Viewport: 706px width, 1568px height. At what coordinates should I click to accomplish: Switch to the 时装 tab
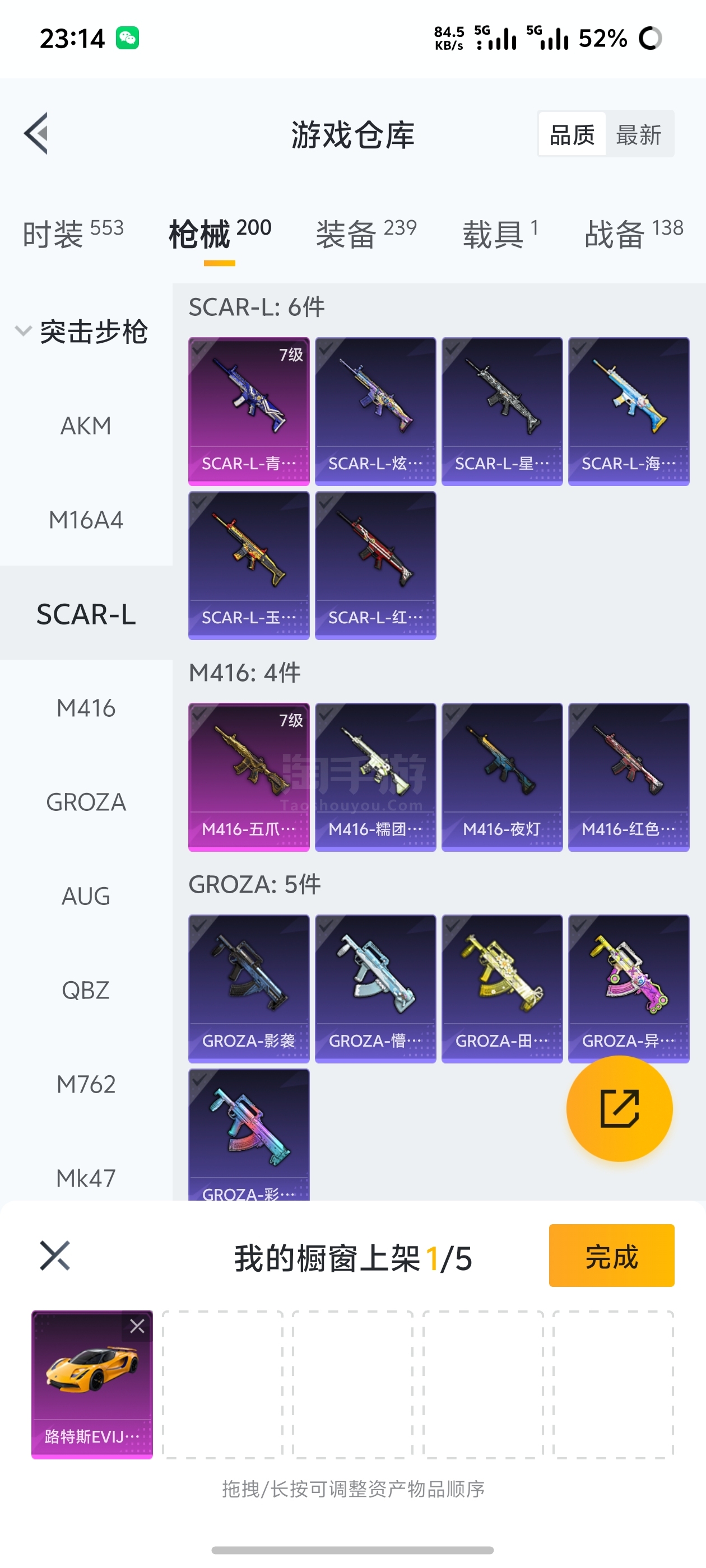[72, 234]
